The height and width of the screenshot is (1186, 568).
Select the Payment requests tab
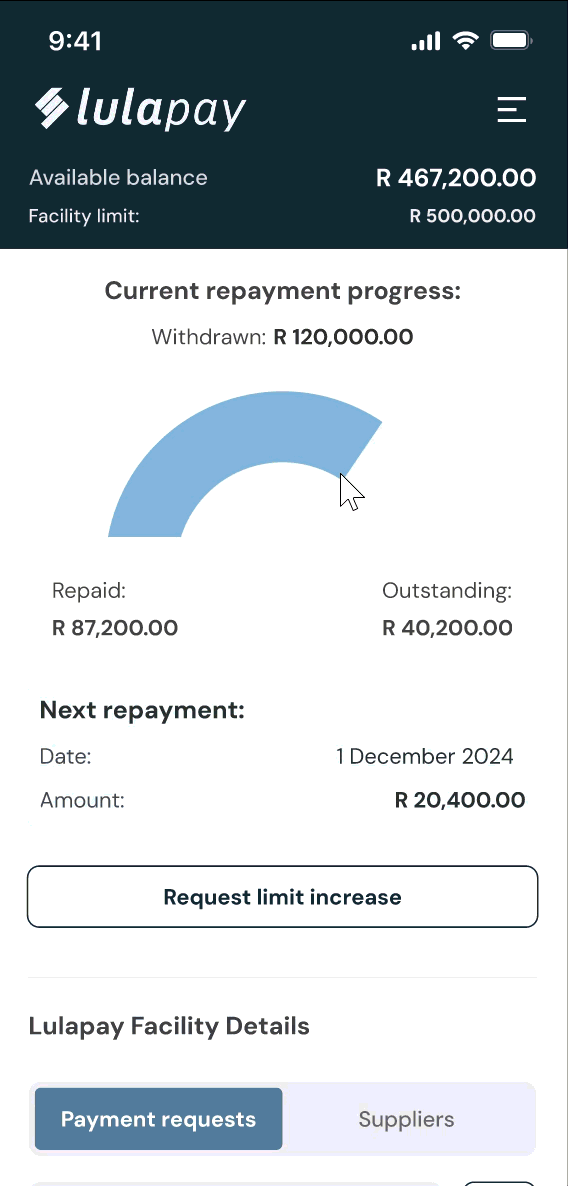point(159,1119)
